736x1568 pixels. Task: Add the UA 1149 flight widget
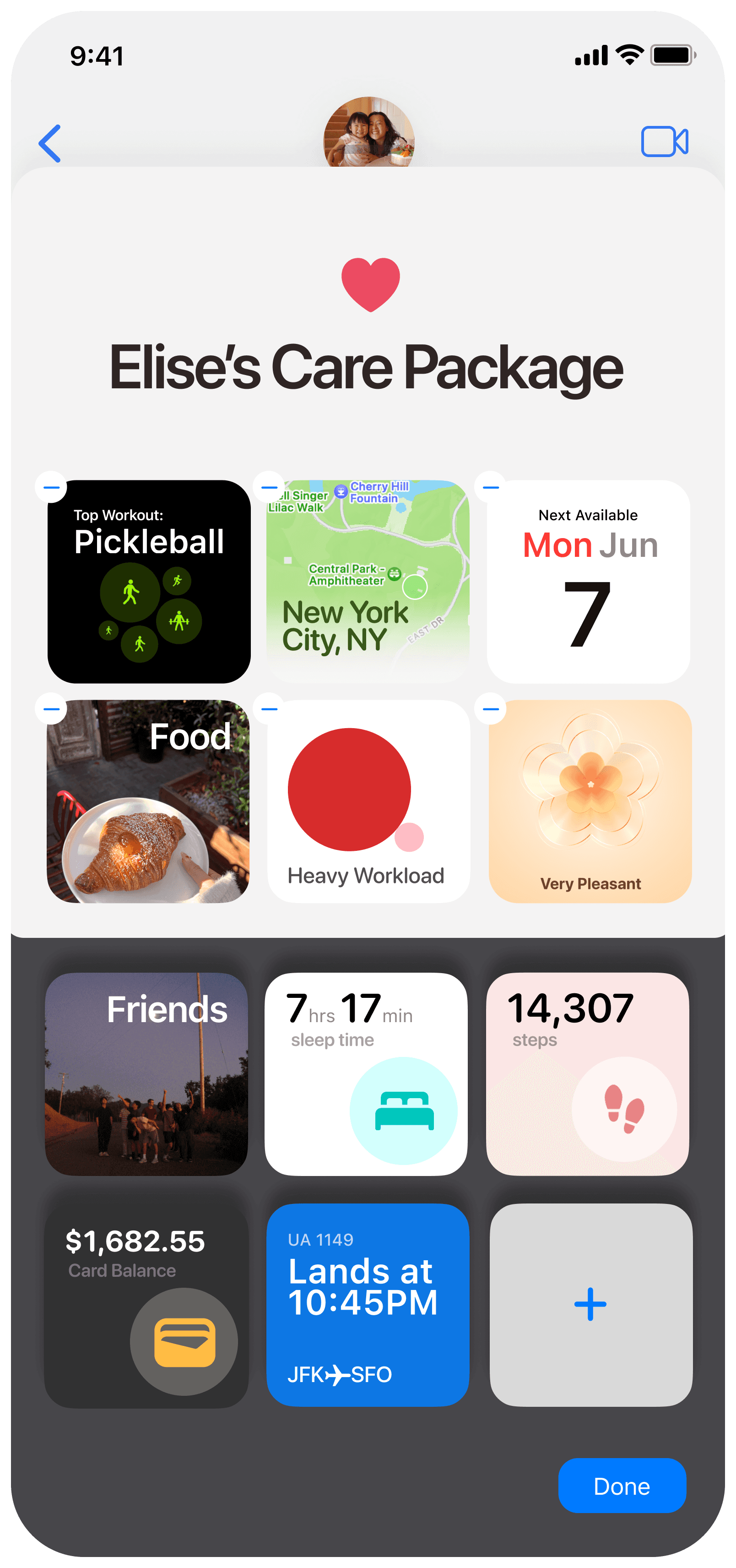368,1304
